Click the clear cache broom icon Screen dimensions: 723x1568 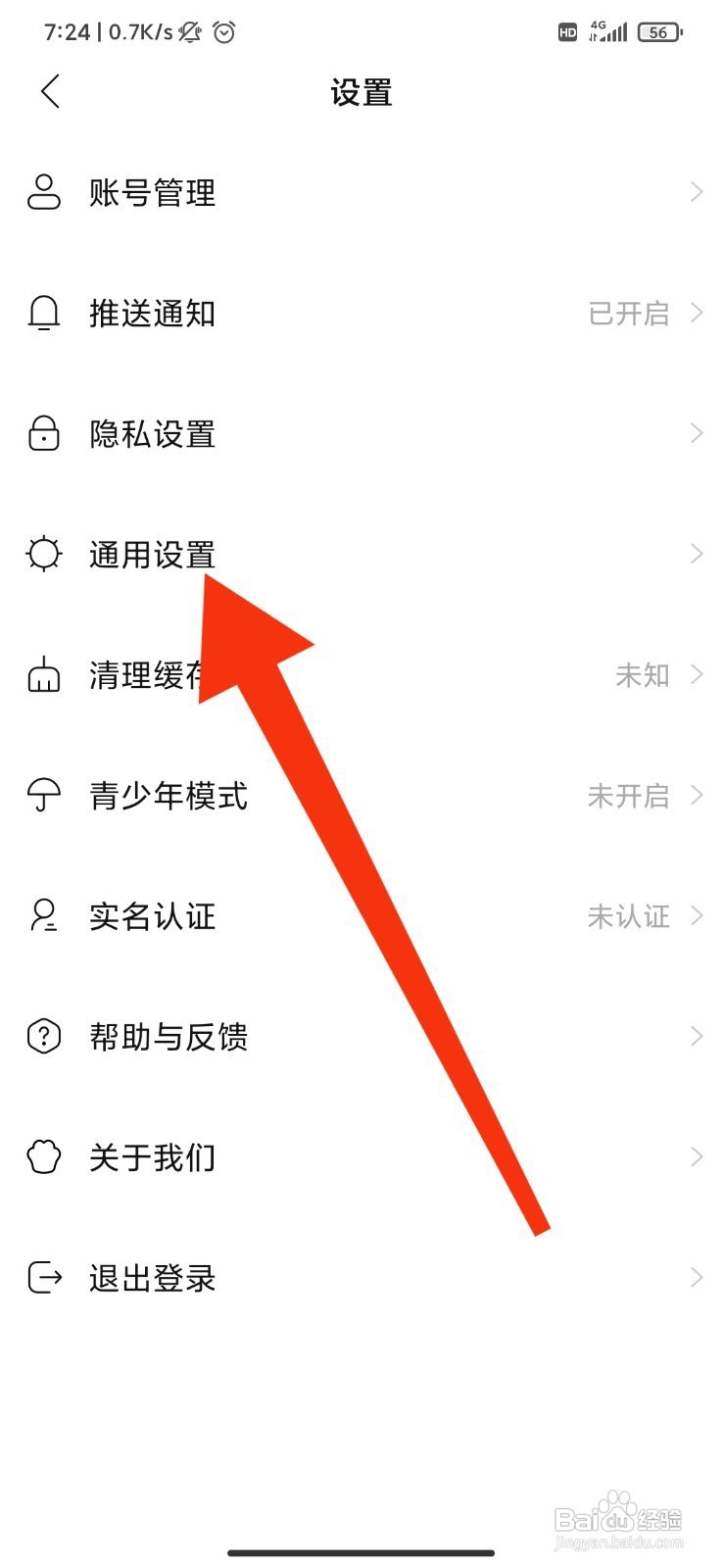pos(43,674)
